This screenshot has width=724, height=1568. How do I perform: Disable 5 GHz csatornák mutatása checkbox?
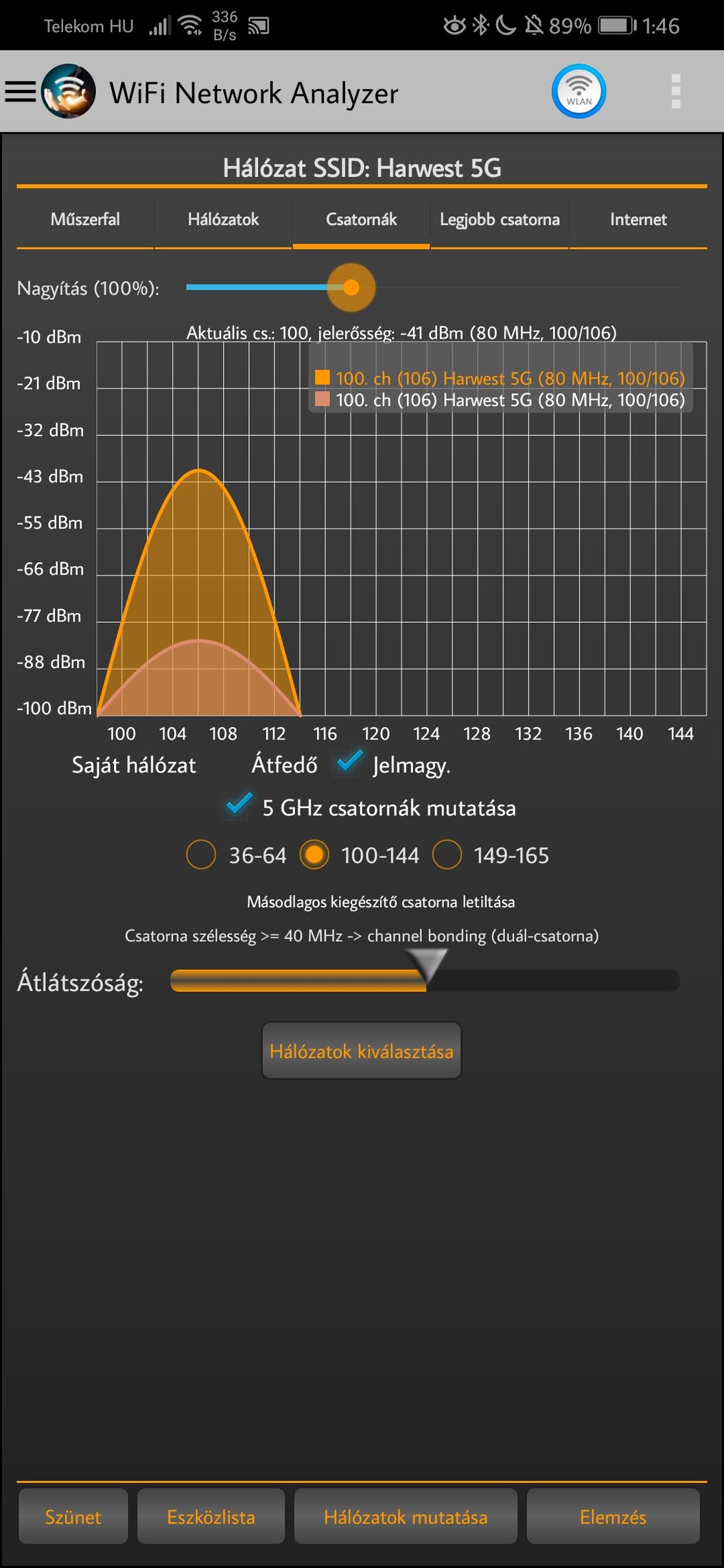tap(237, 807)
